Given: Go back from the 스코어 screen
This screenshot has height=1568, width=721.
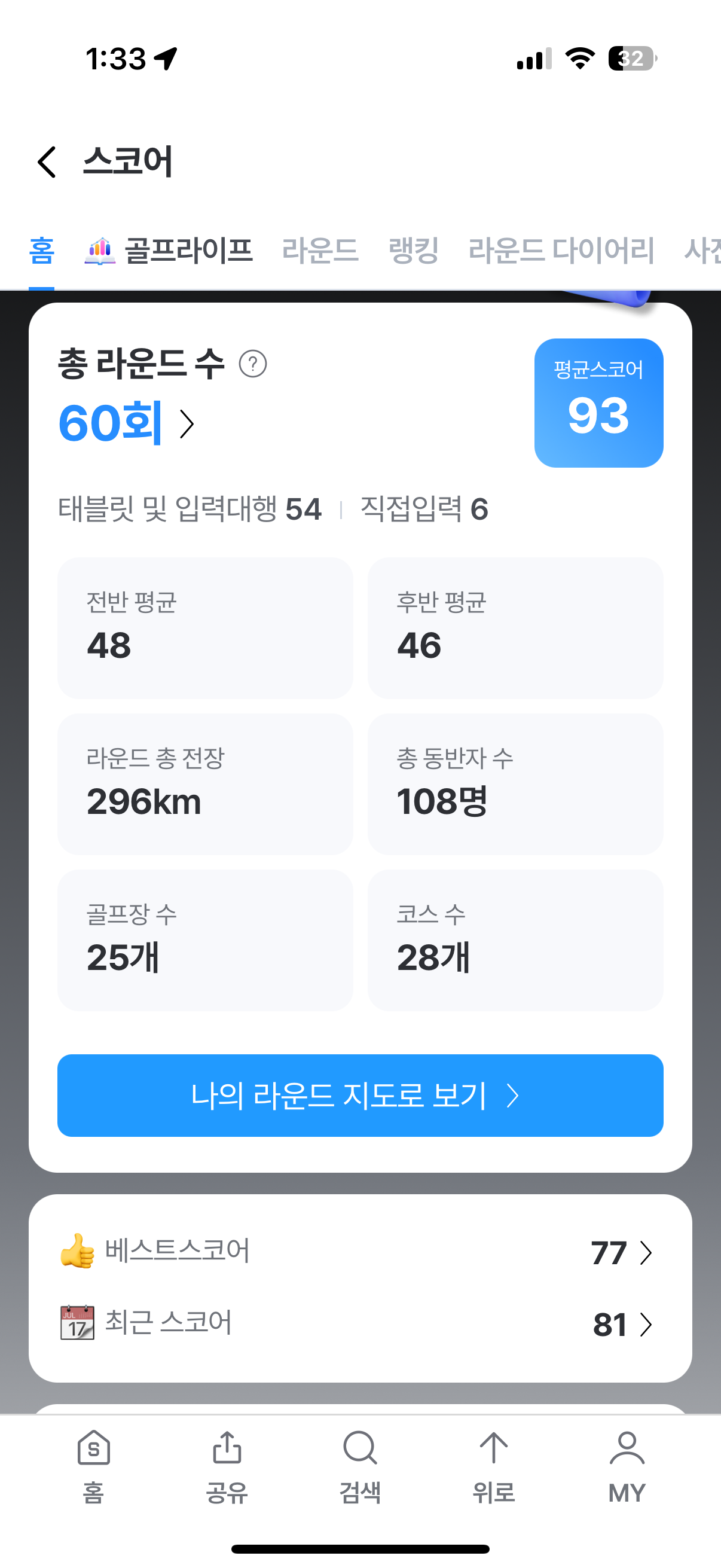Looking at the screenshot, I should tap(47, 162).
